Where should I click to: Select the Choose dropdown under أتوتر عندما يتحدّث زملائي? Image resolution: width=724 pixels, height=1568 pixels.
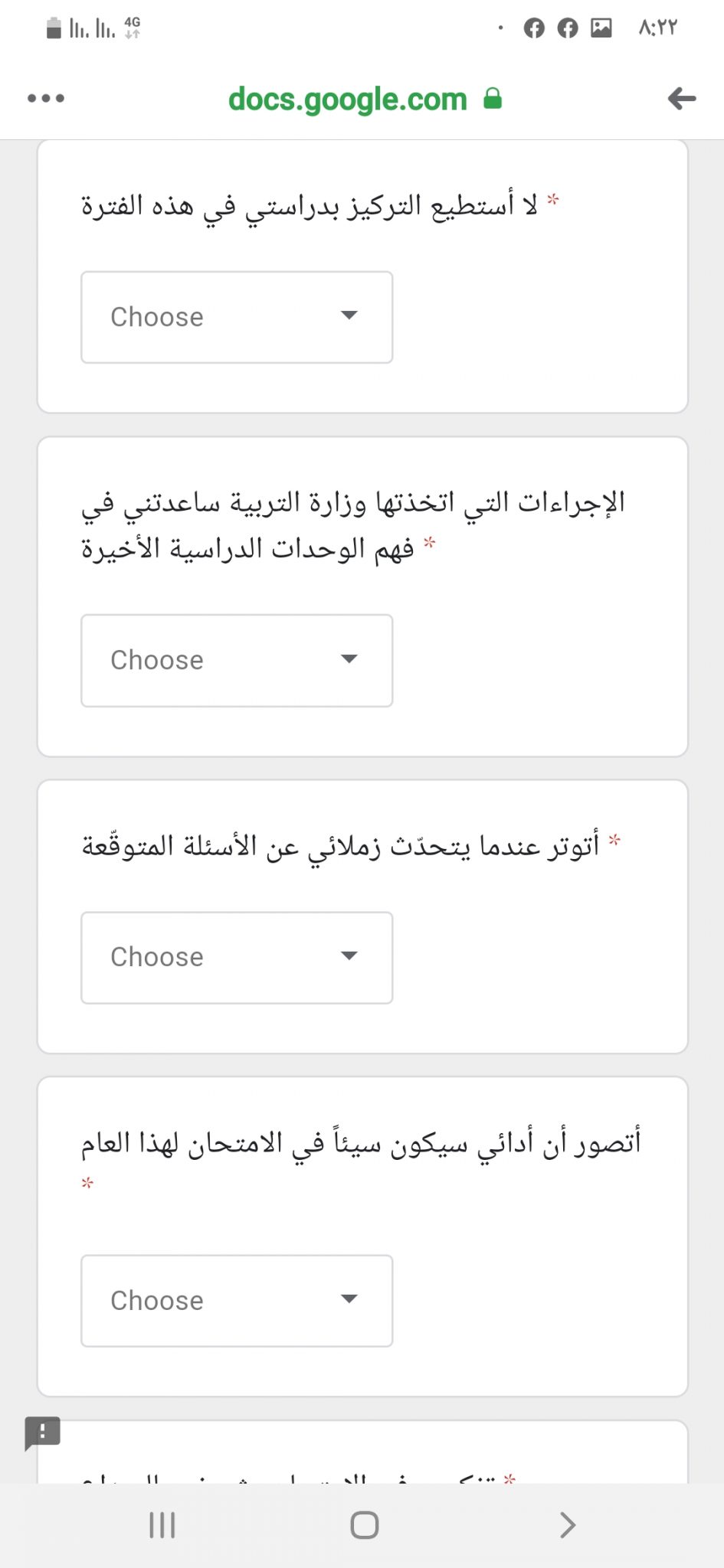tap(237, 957)
